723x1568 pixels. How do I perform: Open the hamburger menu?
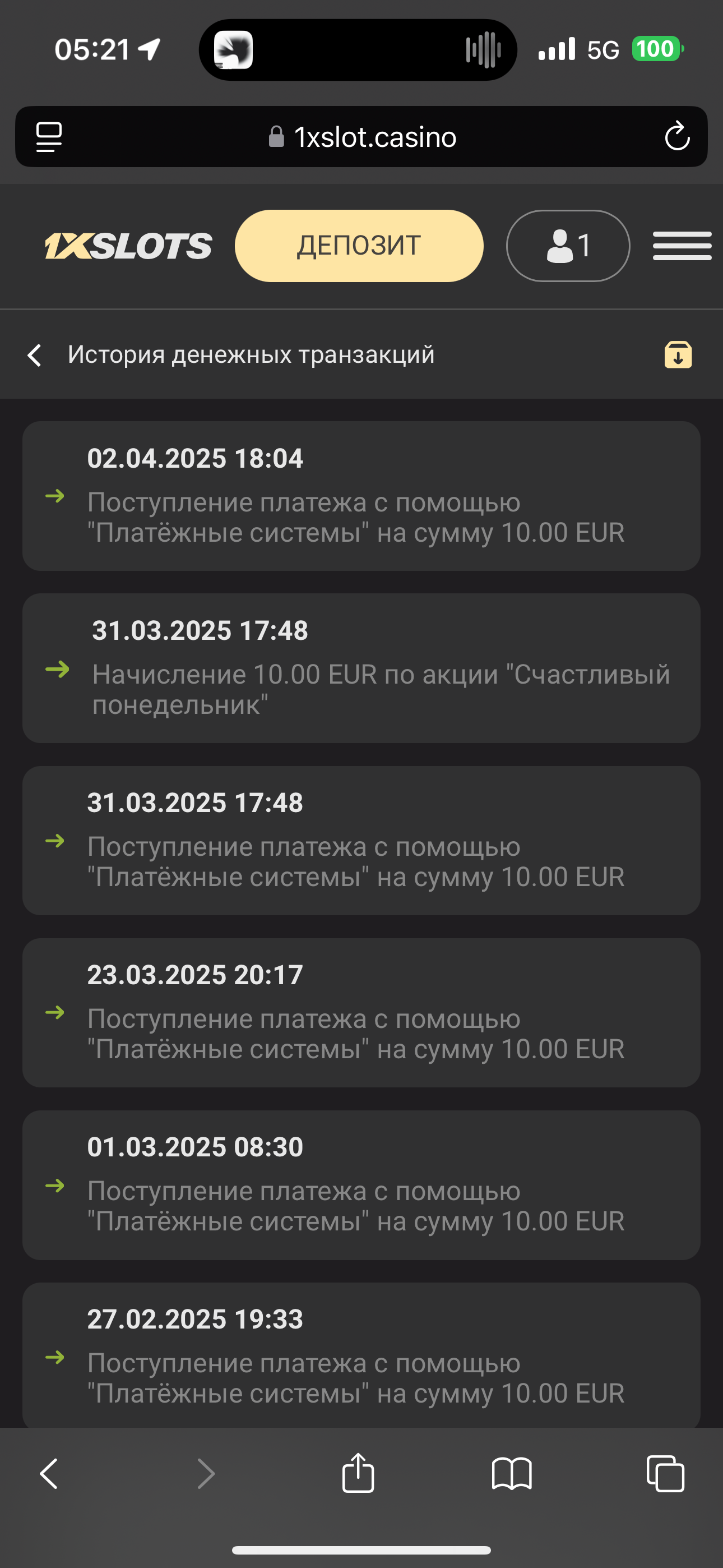[x=682, y=246]
